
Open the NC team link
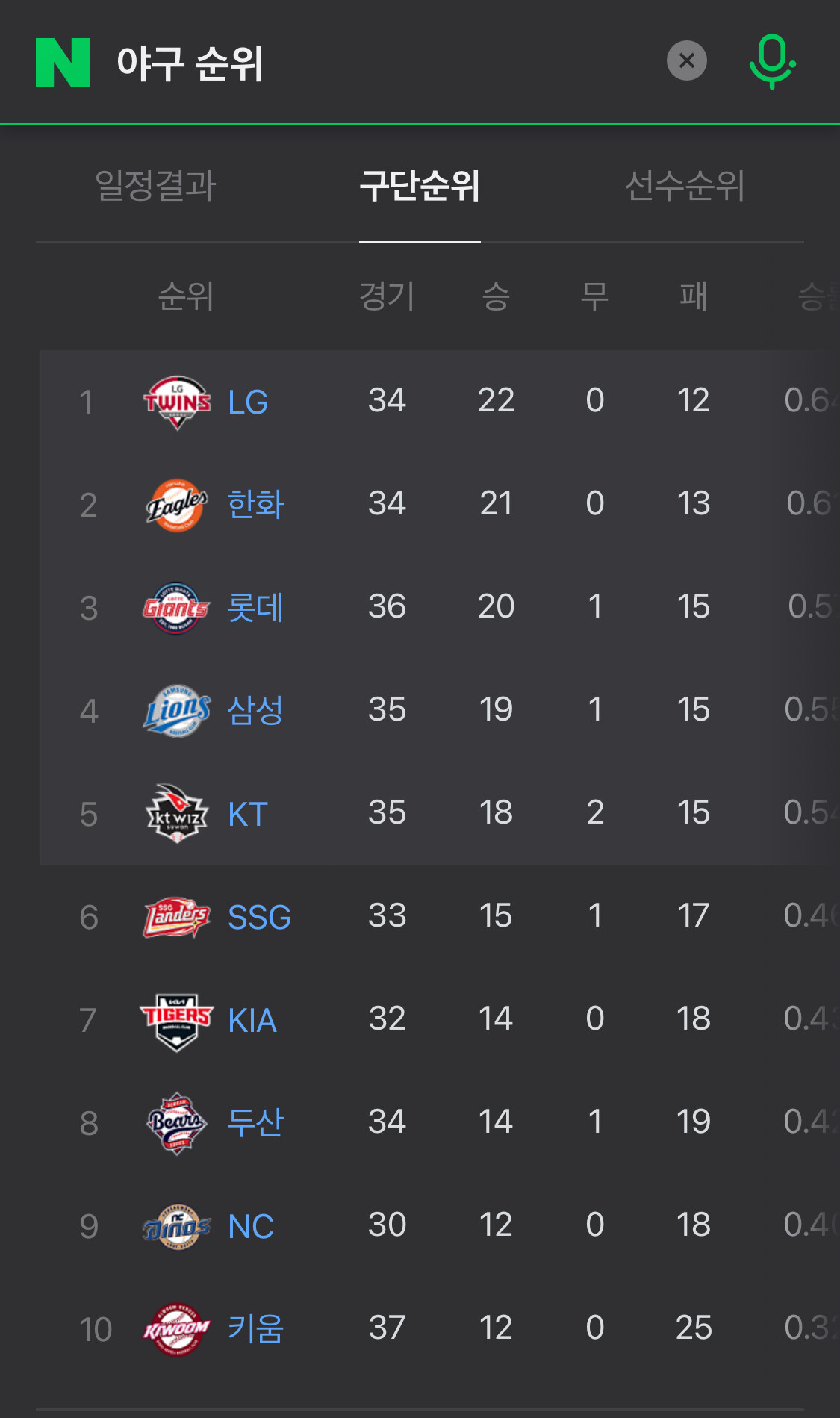tap(251, 1226)
